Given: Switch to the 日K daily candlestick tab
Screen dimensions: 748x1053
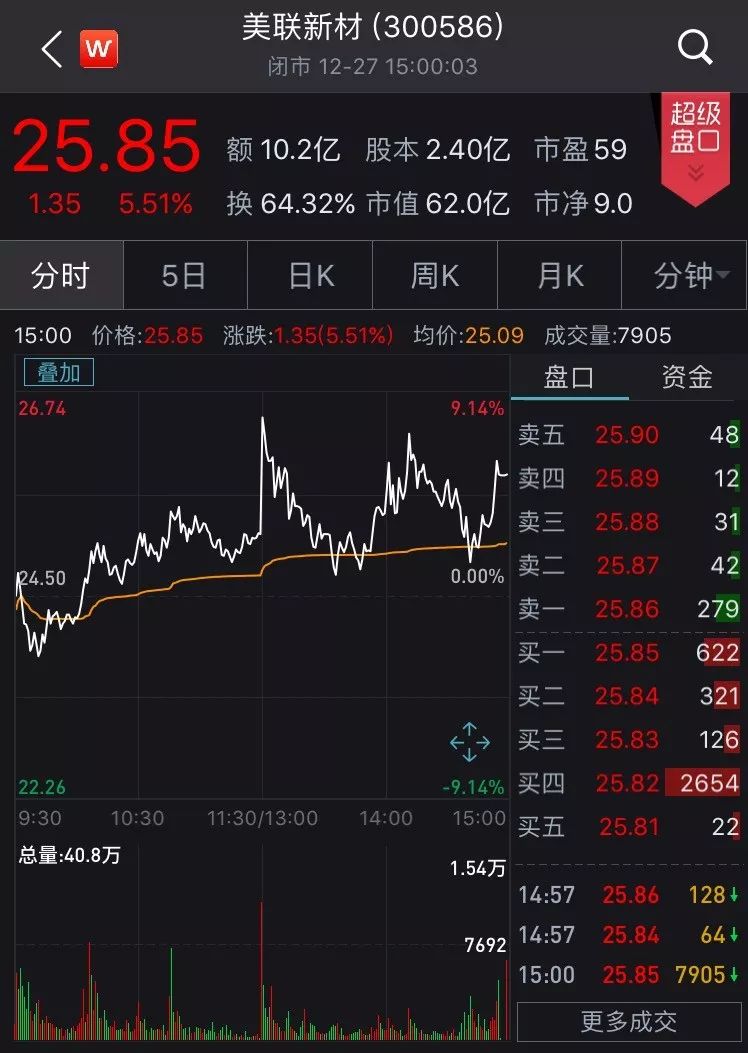Looking at the screenshot, I should (x=310, y=275).
